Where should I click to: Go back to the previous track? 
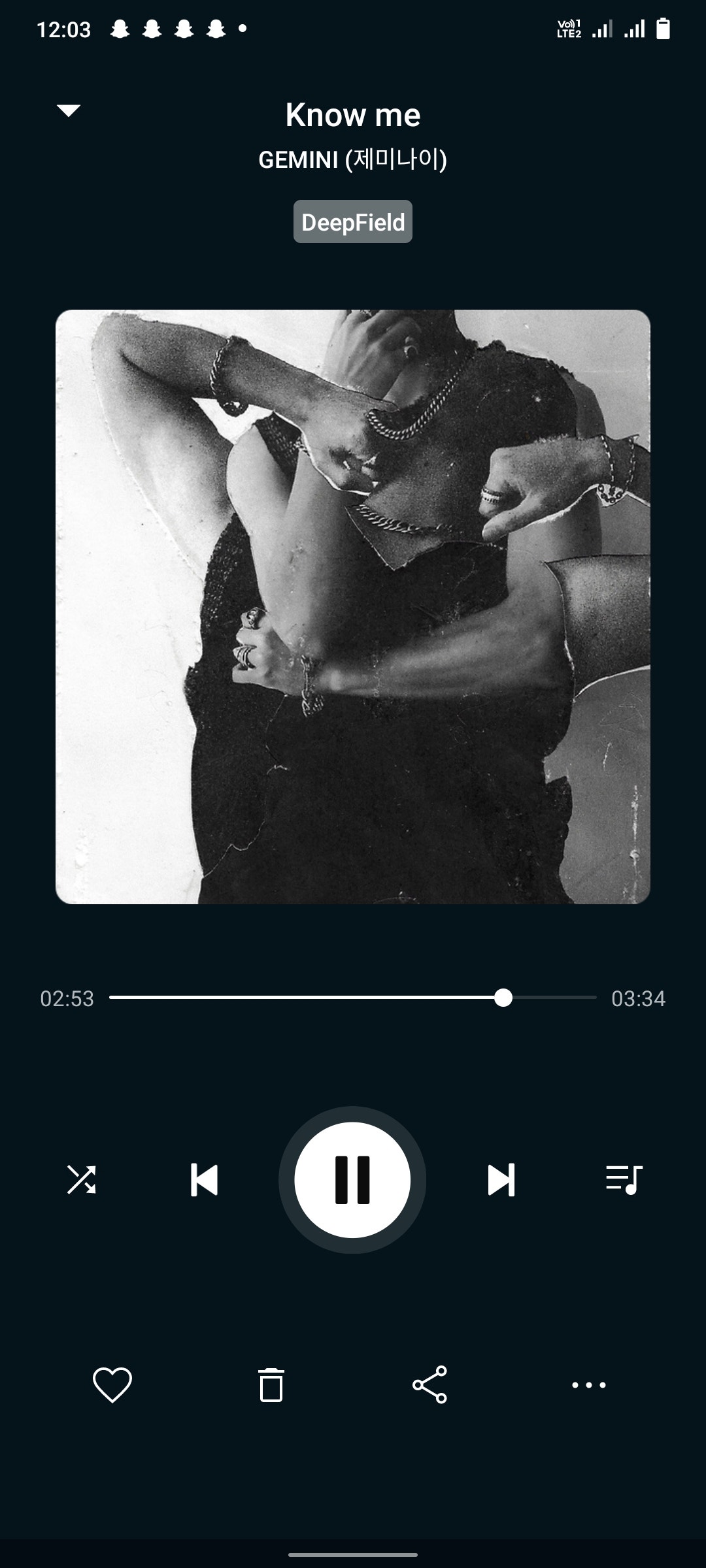coord(204,1180)
